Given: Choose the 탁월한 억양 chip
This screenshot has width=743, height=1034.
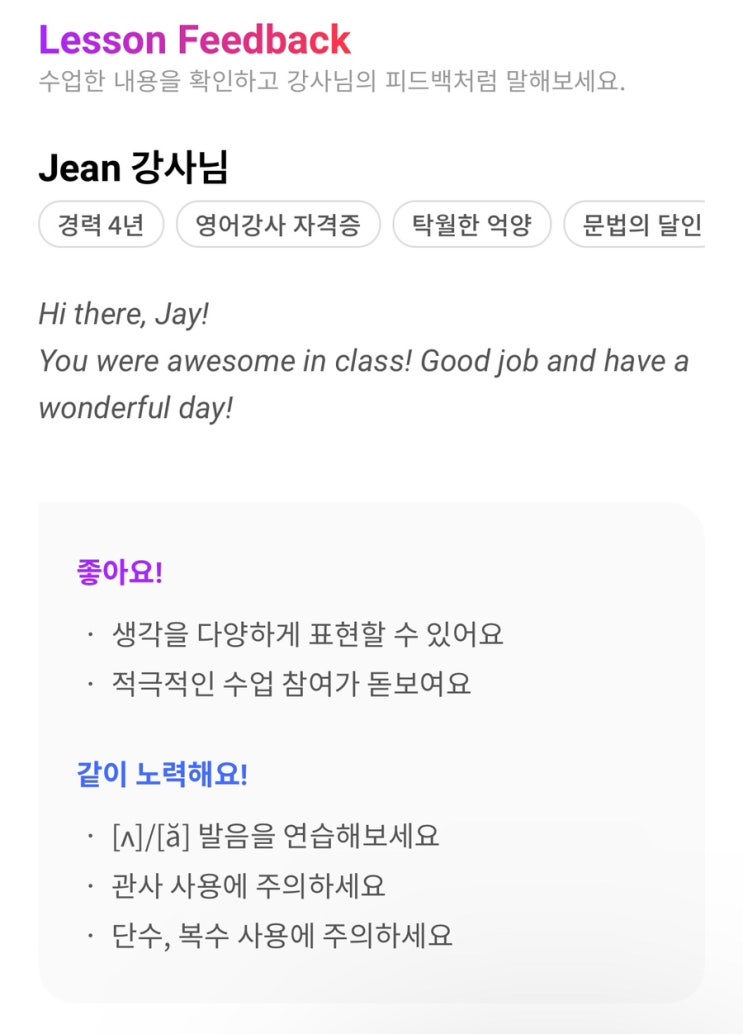Looking at the screenshot, I should (x=472, y=225).
